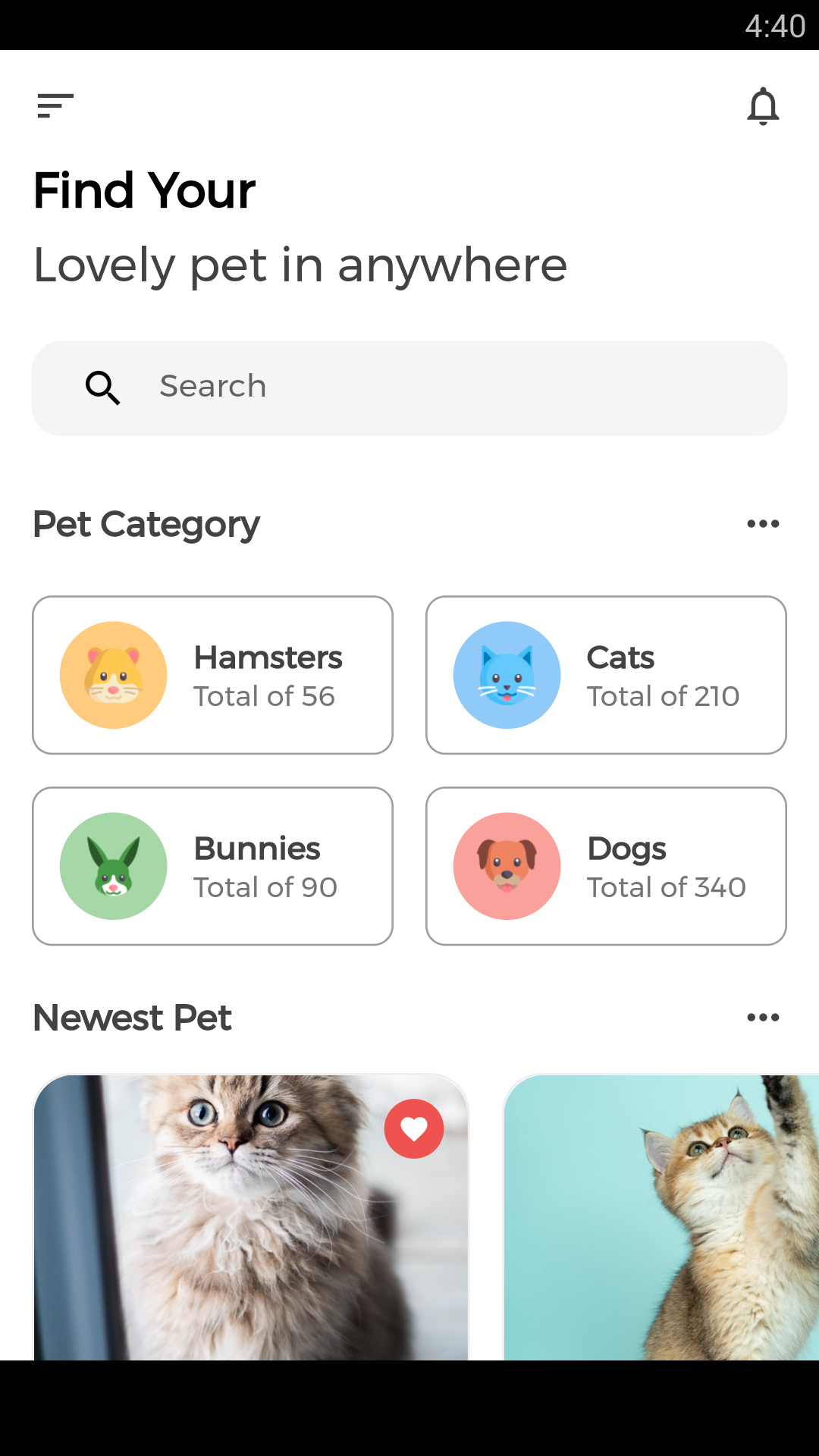819x1456 pixels.
Task: Select the Hamsters category icon
Action: pos(113,674)
